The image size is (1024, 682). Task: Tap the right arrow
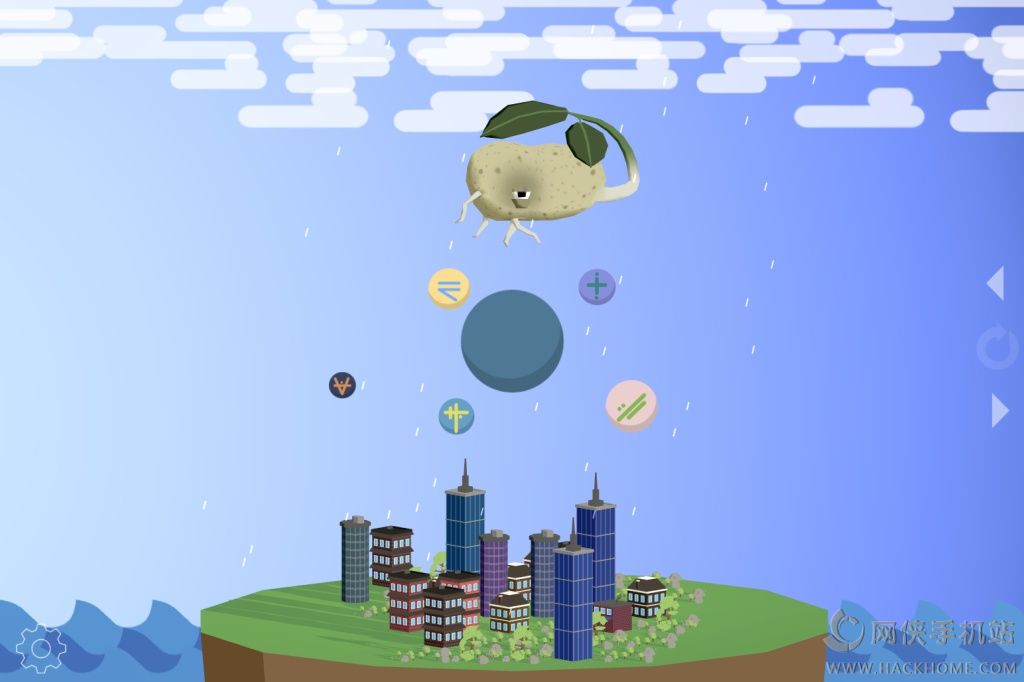(x=999, y=410)
